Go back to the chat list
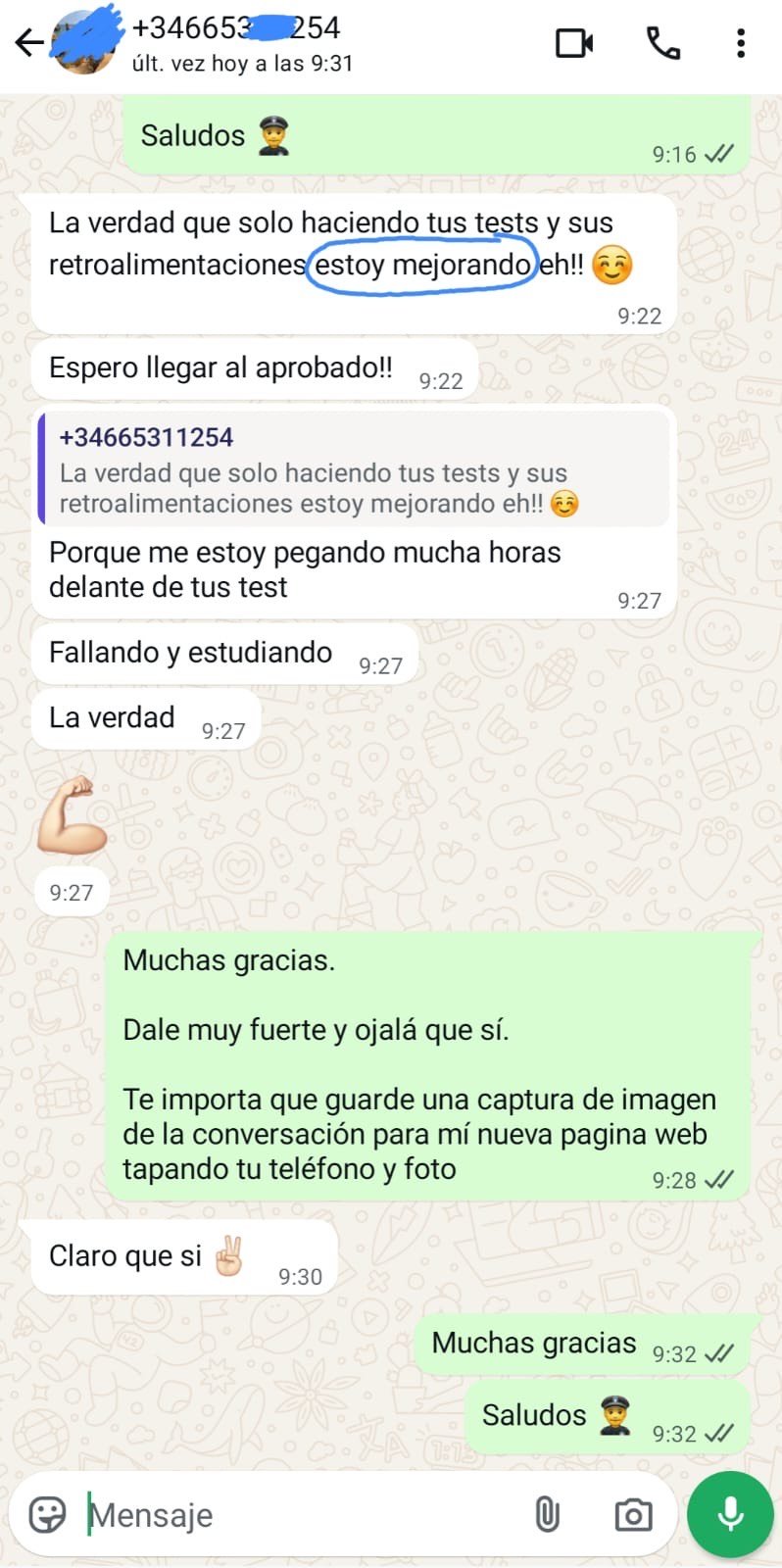Screen dimensions: 782x1568 (28, 43)
